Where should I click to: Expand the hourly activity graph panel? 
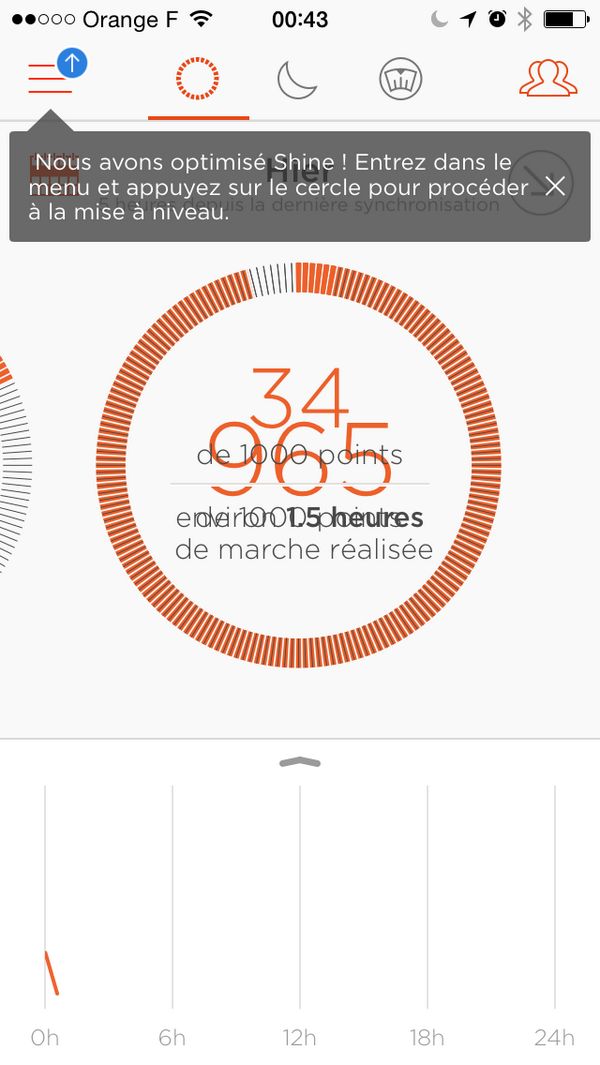tap(300, 763)
